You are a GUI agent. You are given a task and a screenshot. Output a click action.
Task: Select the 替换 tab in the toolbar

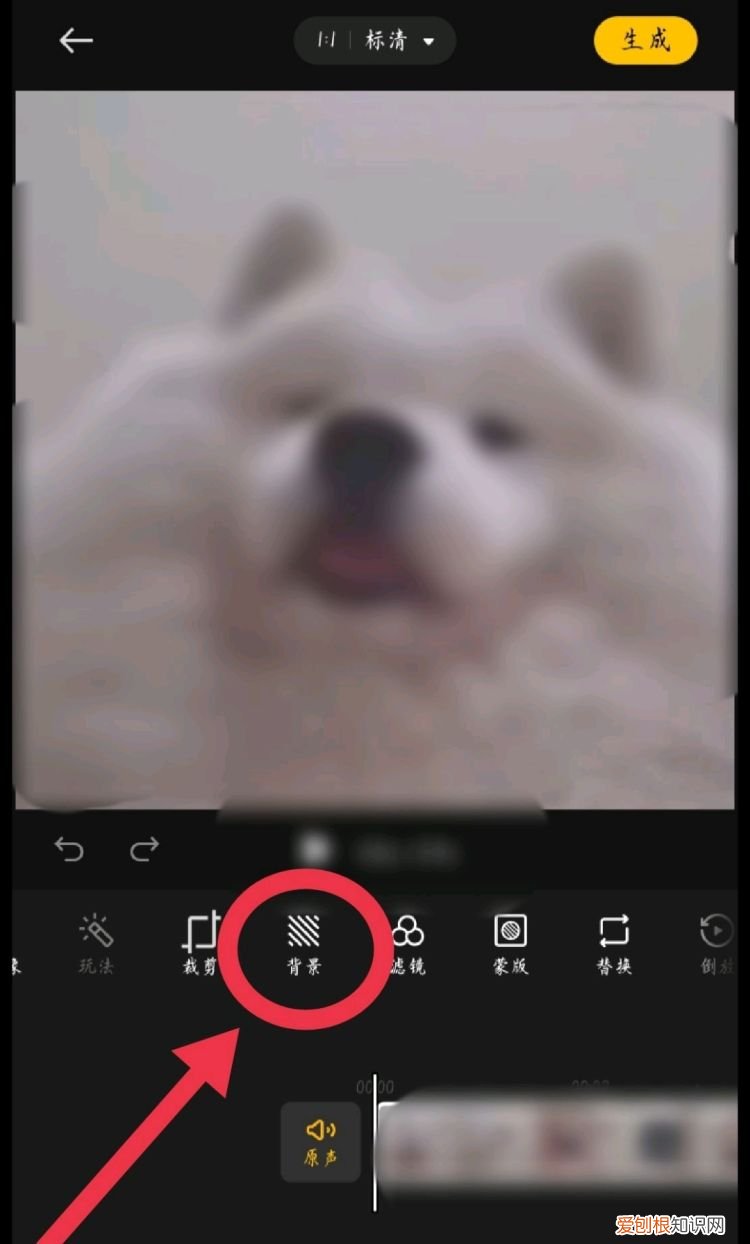click(614, 945)
